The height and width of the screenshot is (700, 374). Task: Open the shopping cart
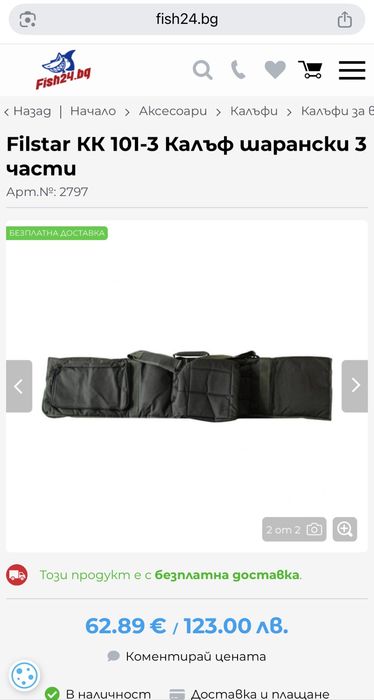[x=310, y=70]
